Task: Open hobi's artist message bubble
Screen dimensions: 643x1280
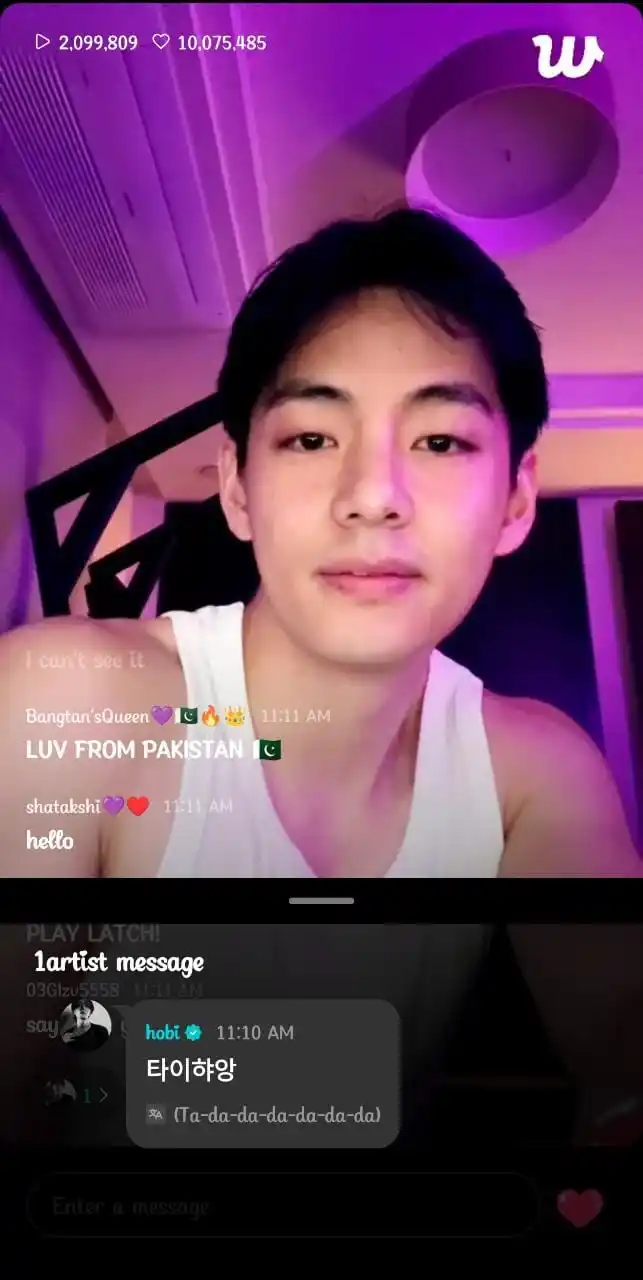Action: 262,1072
